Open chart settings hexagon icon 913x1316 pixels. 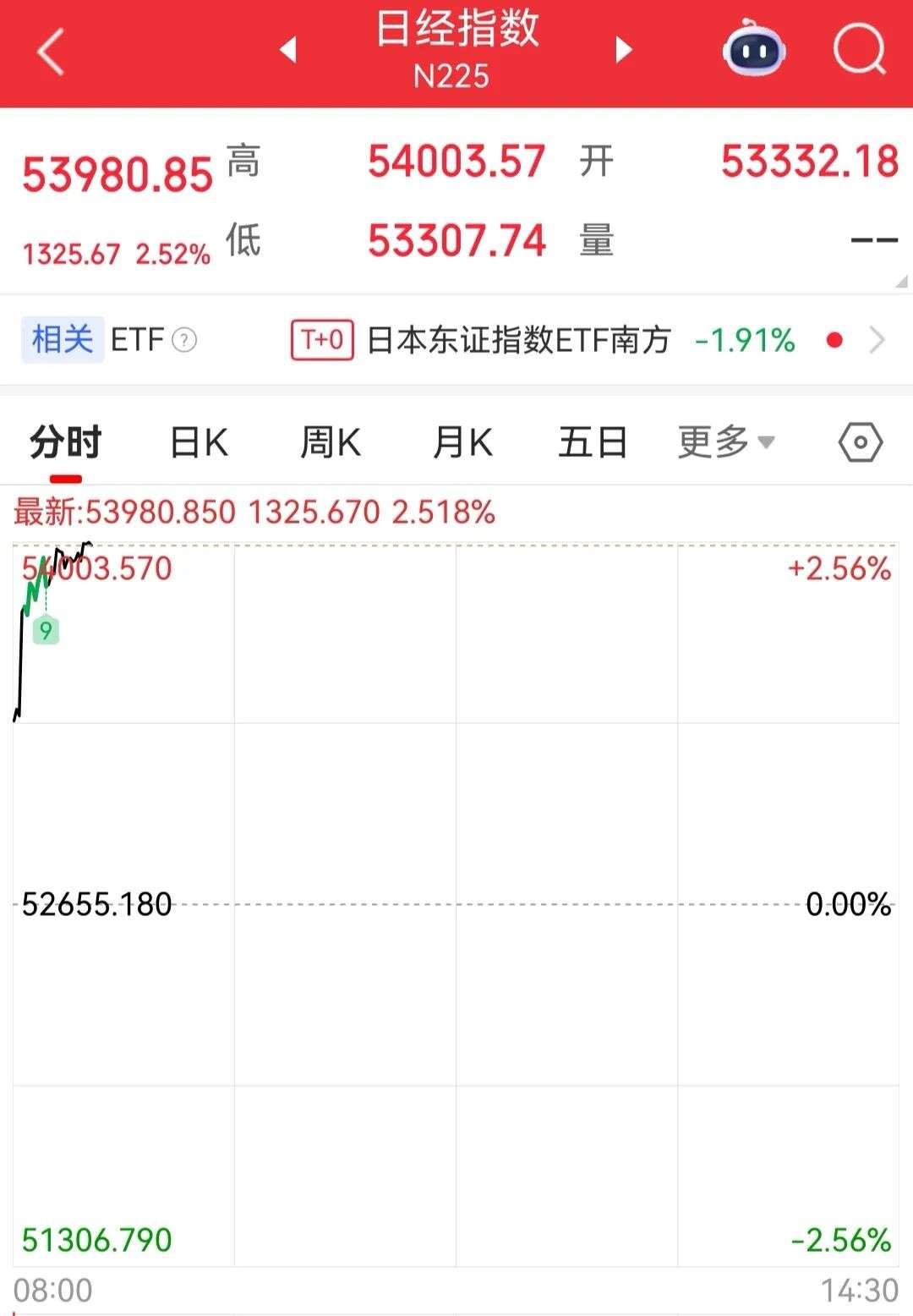click(x=860, y=442)
